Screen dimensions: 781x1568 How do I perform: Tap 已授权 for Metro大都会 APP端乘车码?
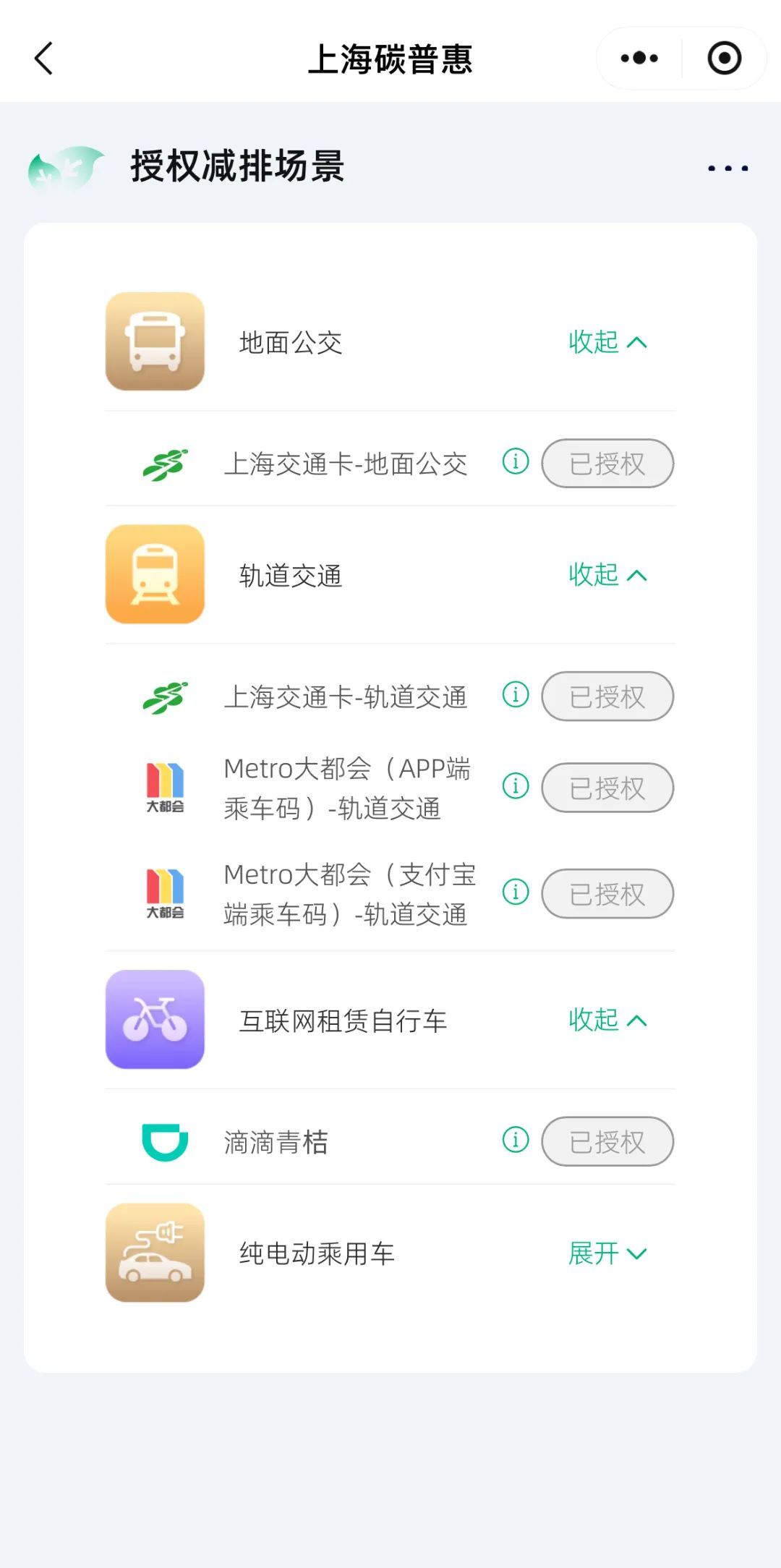coord(607,788)
